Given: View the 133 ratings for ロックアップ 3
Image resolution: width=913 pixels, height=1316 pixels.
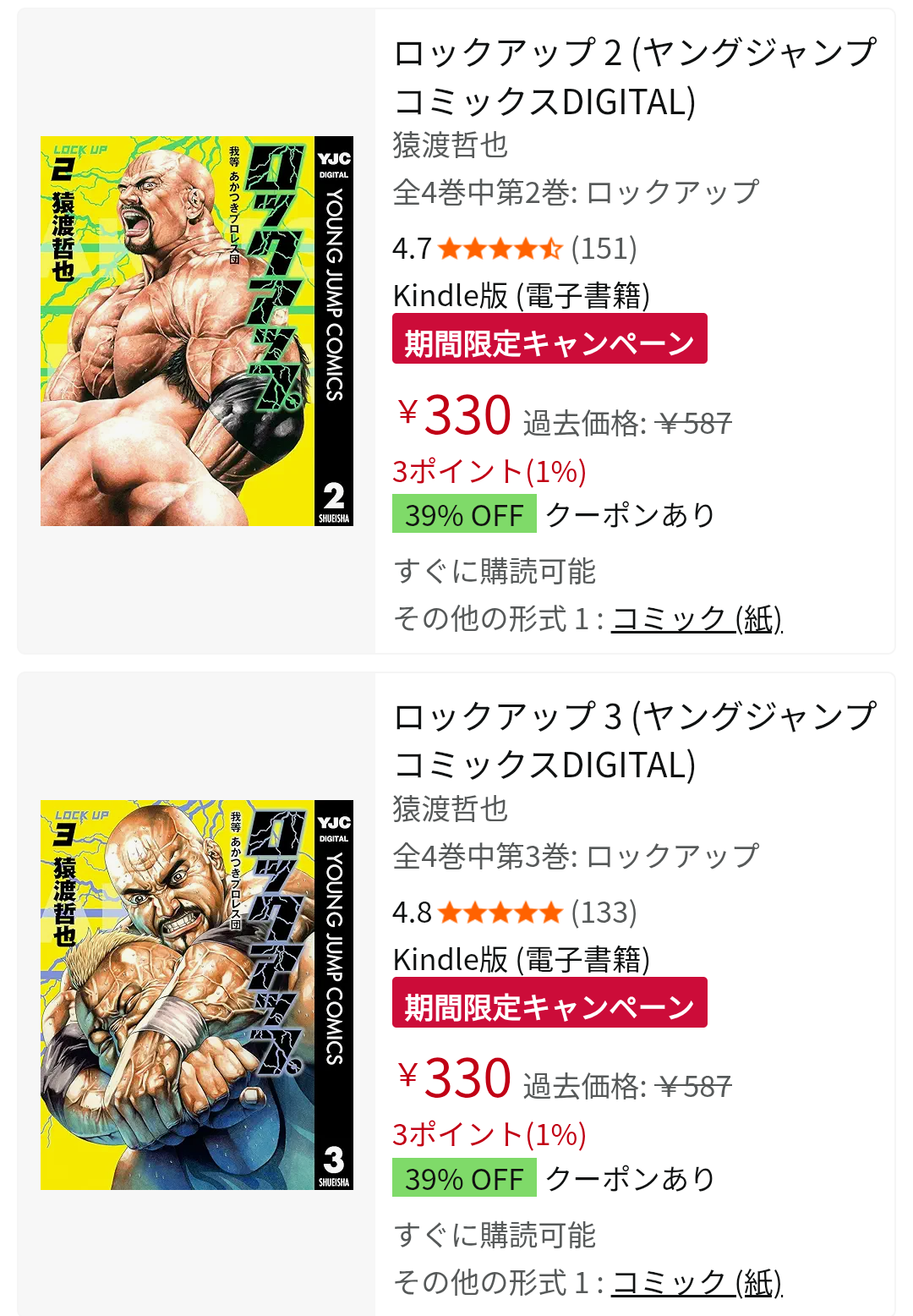Looking at the screenshot, I should pyautogui.click(x=604, y=913).
